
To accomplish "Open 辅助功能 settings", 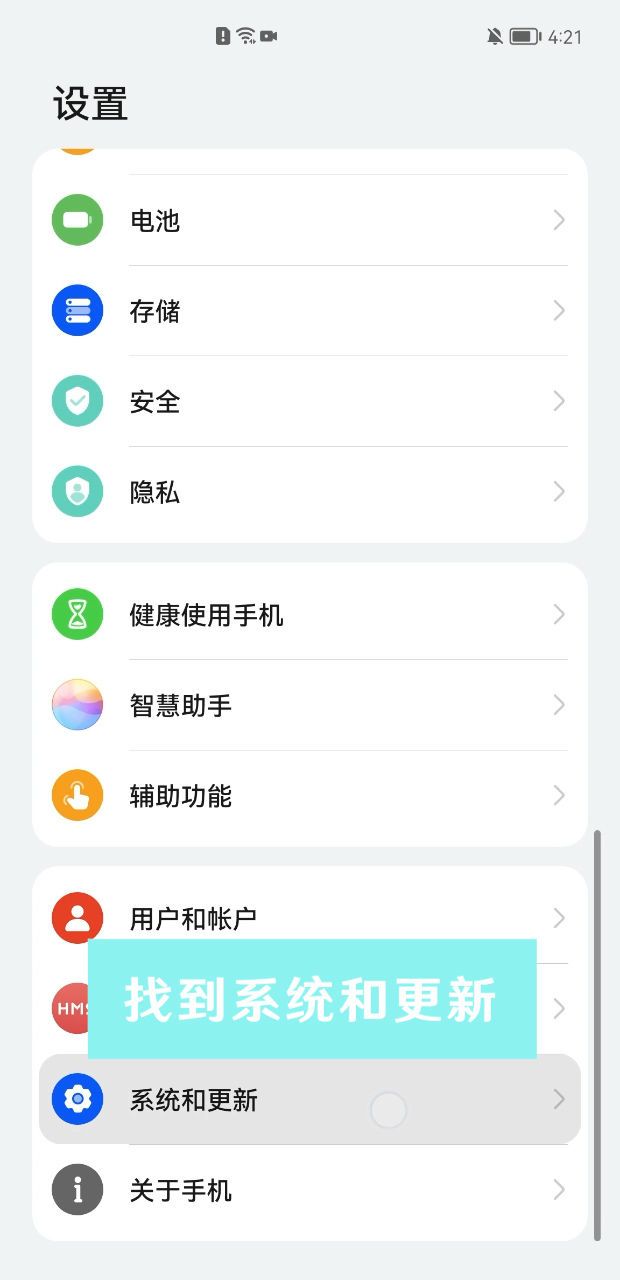I will pos(310,796).
